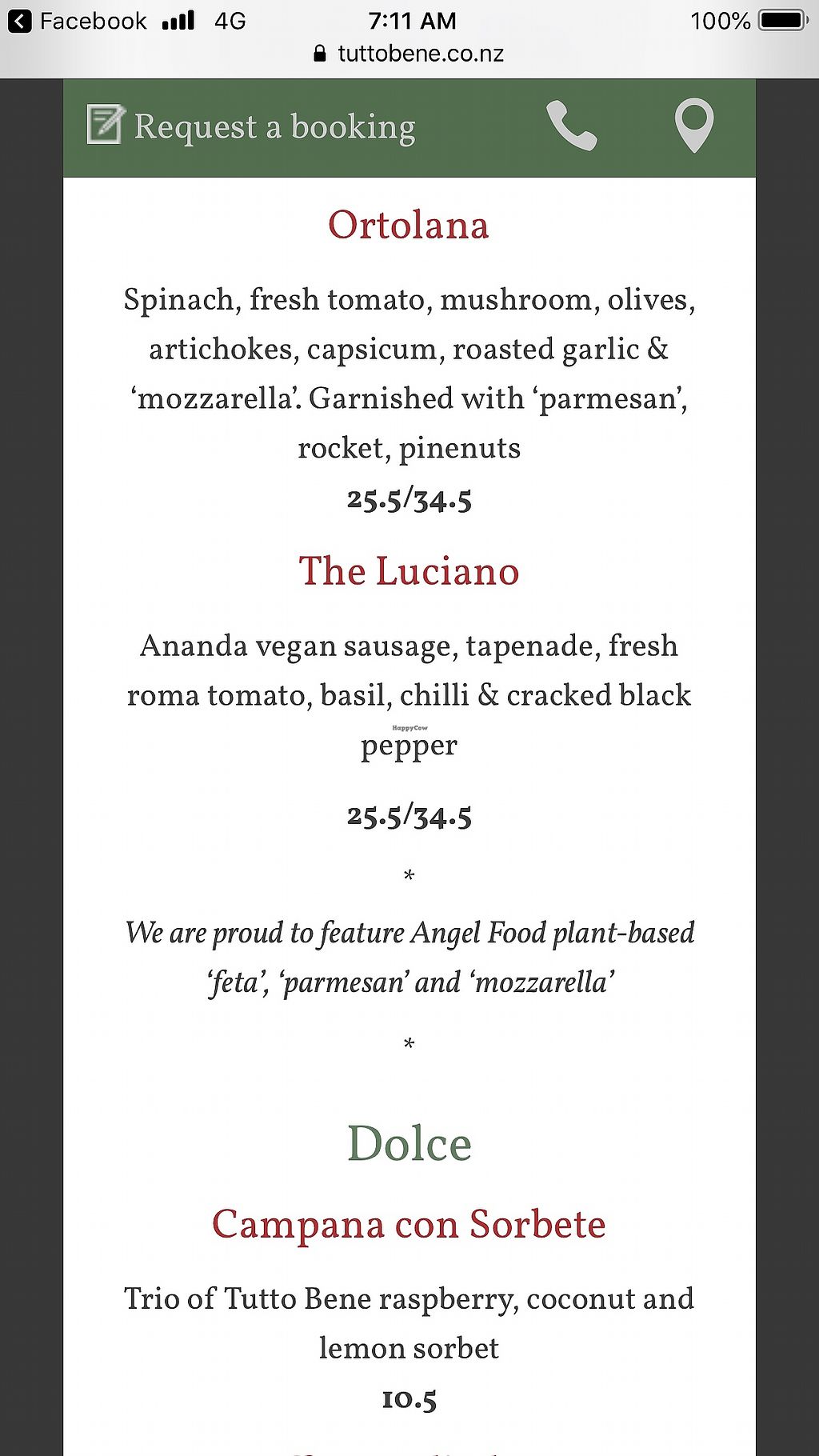Screen dimensions: 819x1456
Task: Call the restaurant via phone icon
Action: pos(571,126)
